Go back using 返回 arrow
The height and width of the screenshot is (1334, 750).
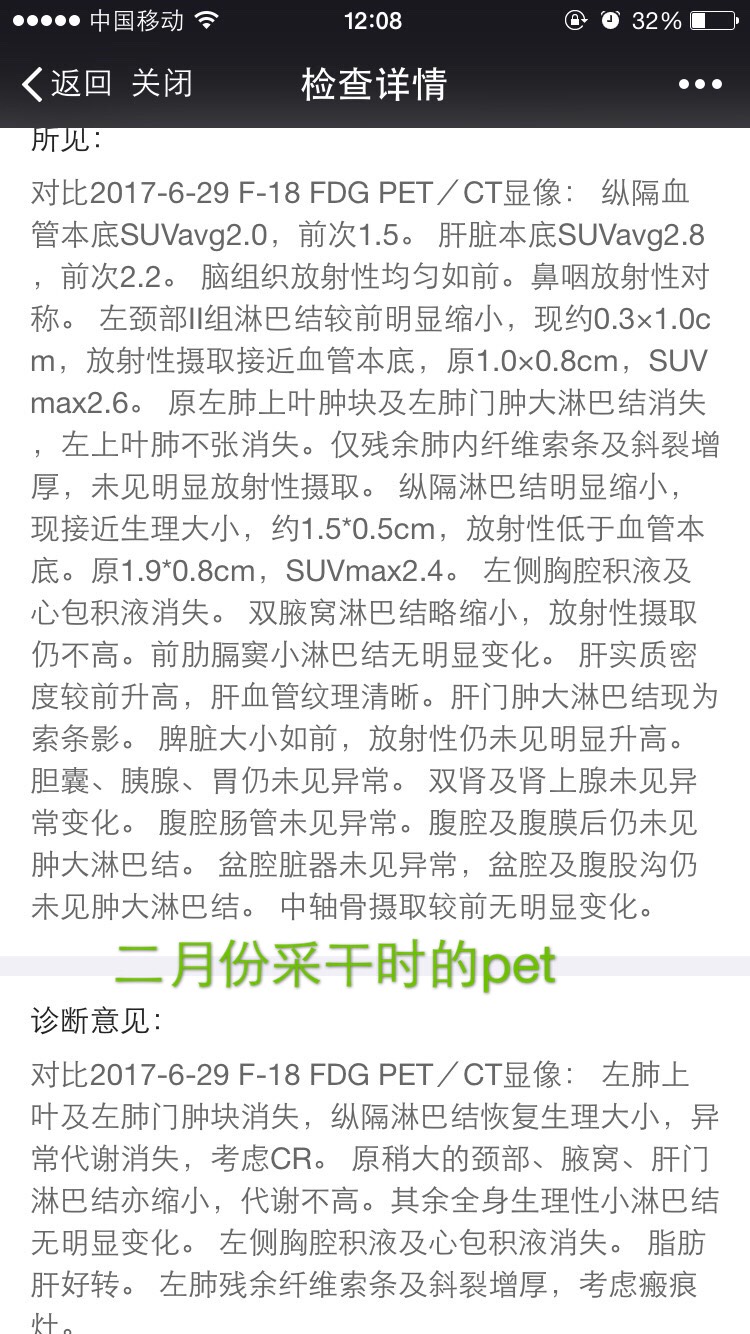(65, 84)
